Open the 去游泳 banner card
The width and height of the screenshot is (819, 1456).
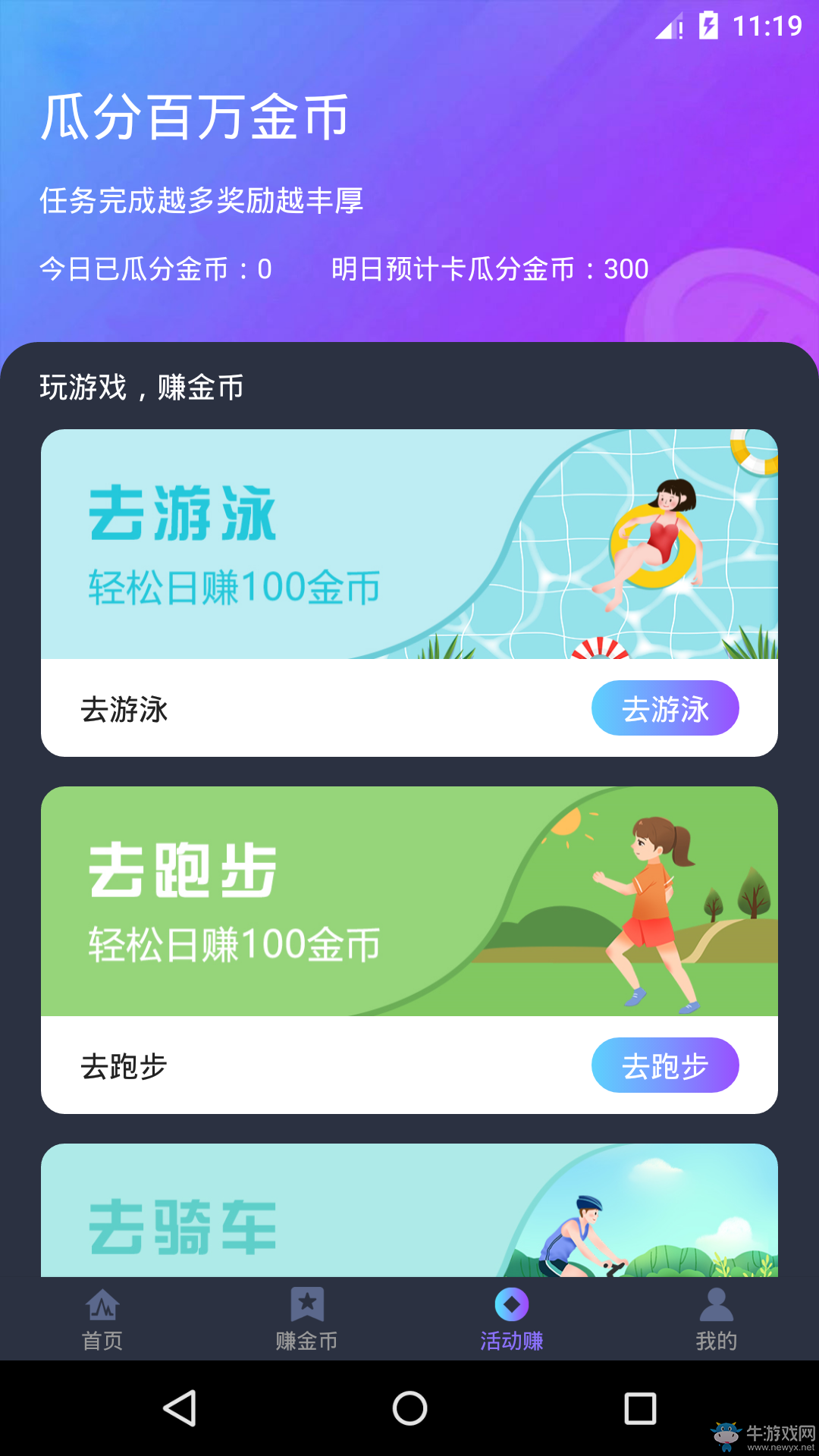coord(409,544)
